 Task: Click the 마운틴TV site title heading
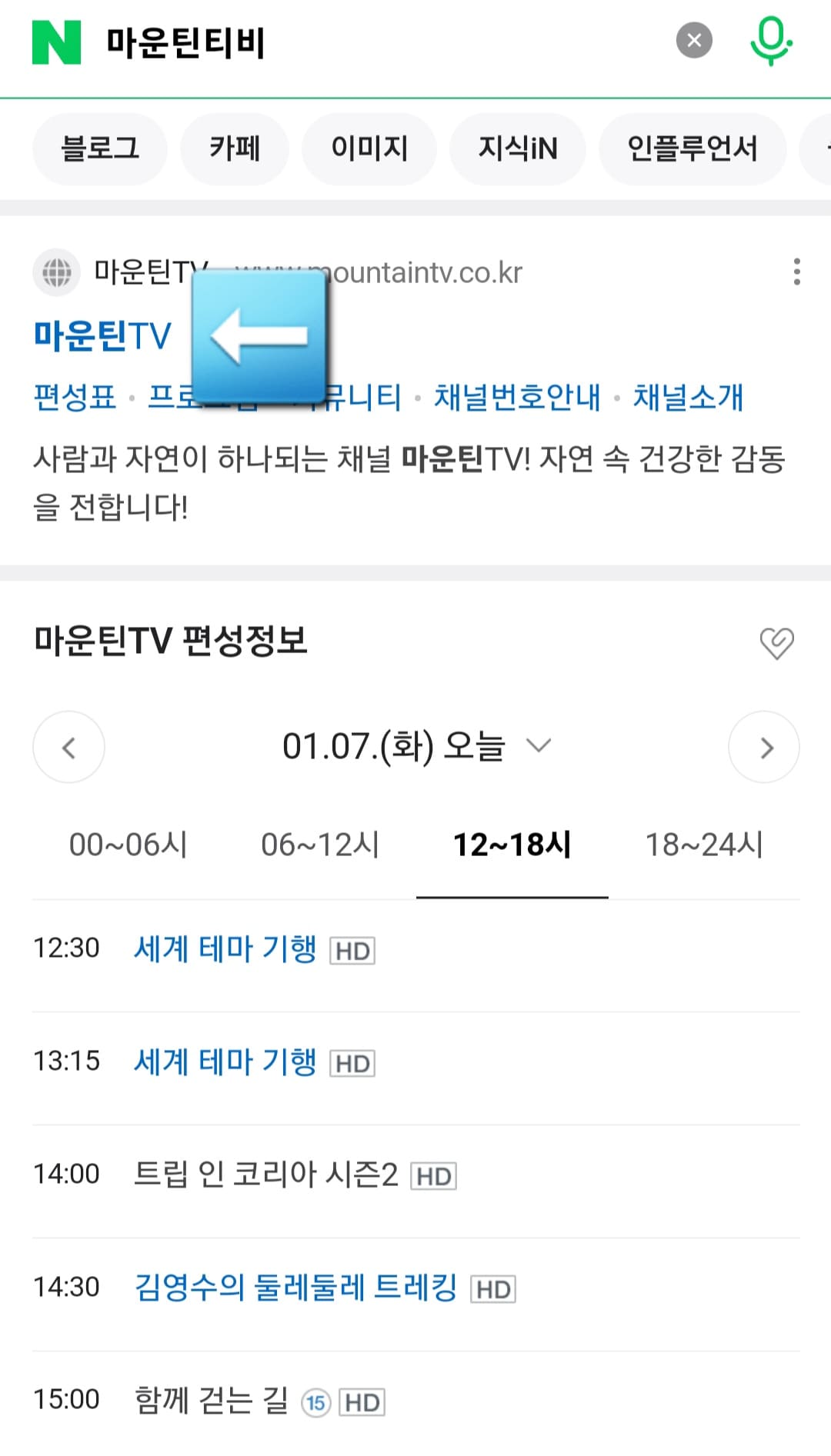[101, 335]
